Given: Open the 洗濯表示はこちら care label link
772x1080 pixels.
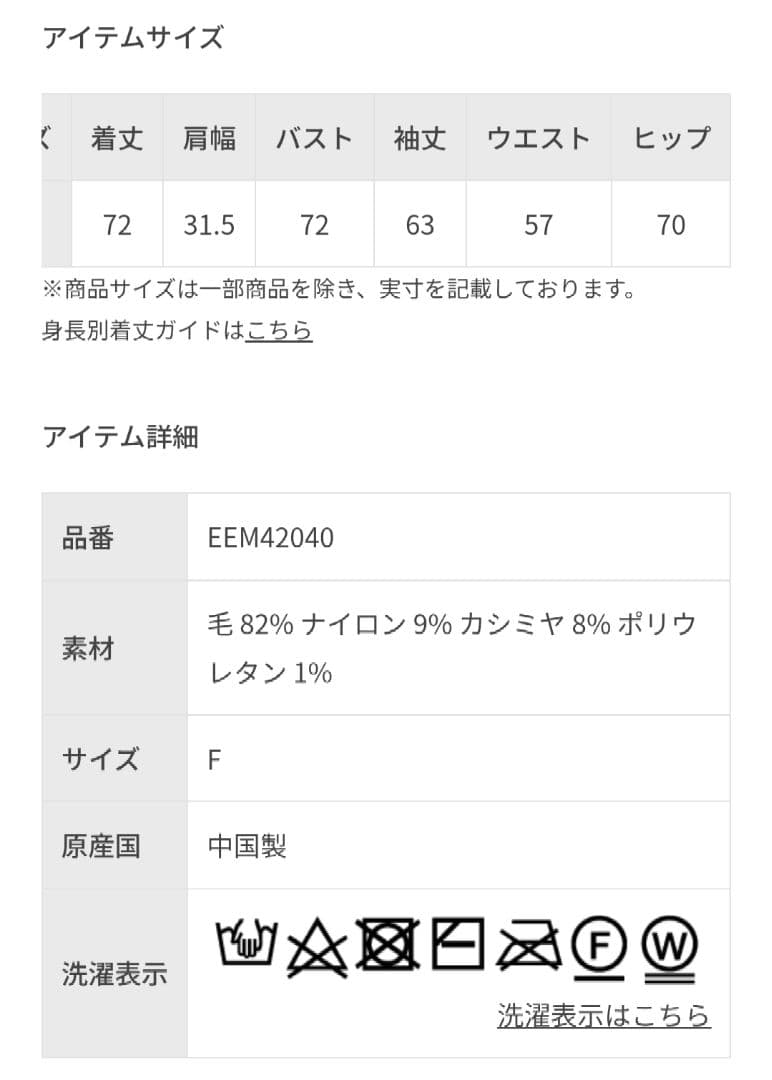Looking at the screenshot, I should [x=603, y=1016].
